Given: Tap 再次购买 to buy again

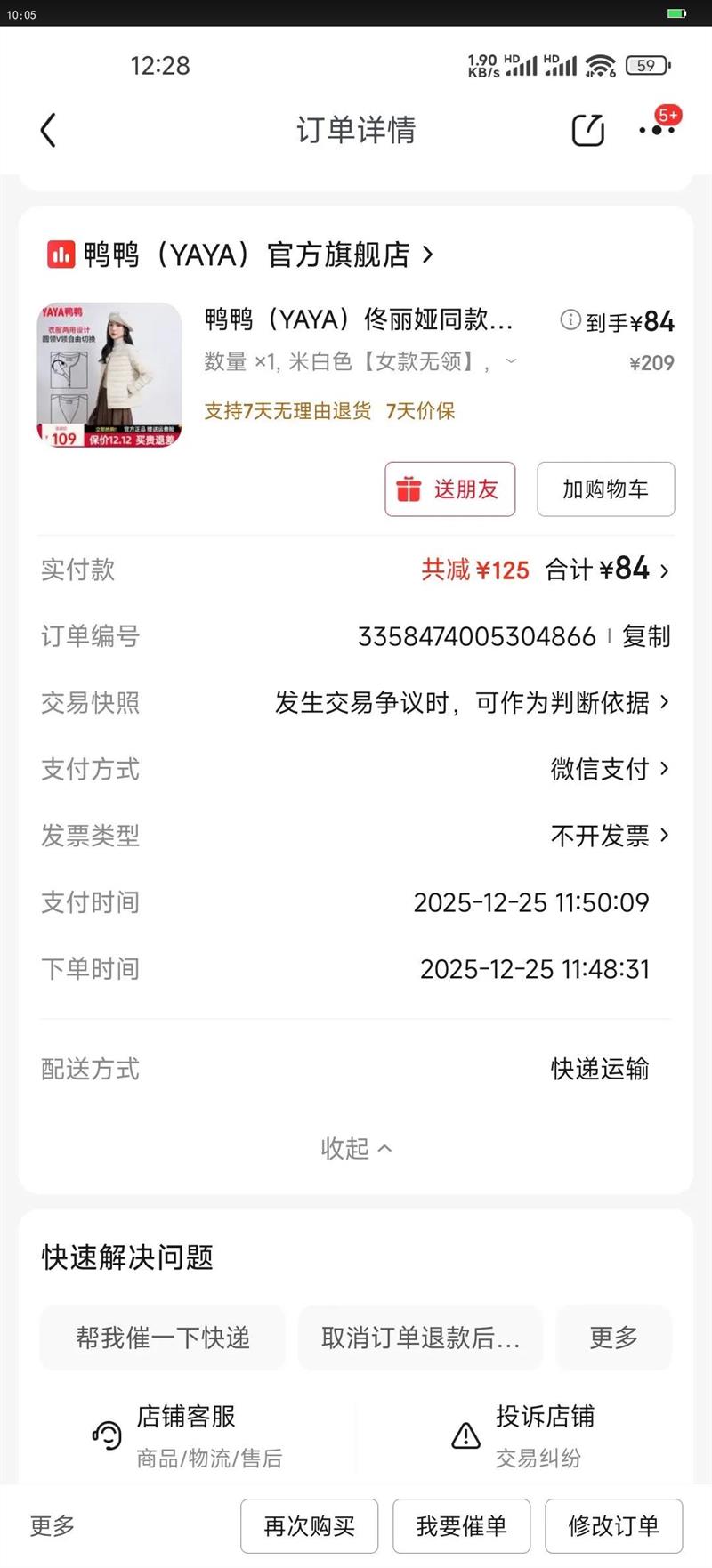Looking at the screenshot, I should coord(309,1526).
